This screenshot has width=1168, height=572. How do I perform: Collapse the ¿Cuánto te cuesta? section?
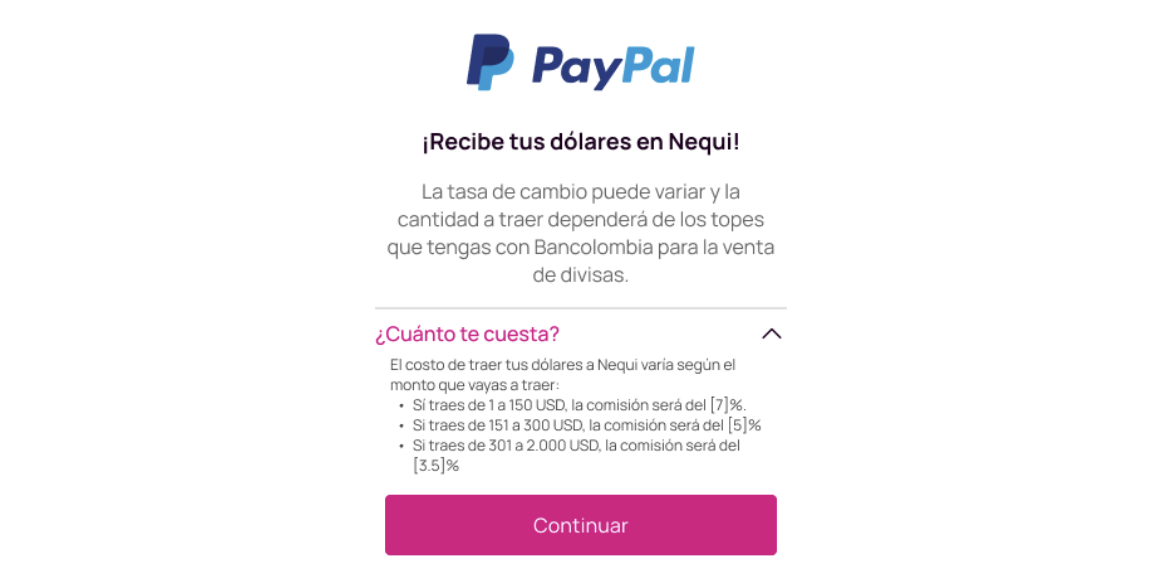[770, 334]
